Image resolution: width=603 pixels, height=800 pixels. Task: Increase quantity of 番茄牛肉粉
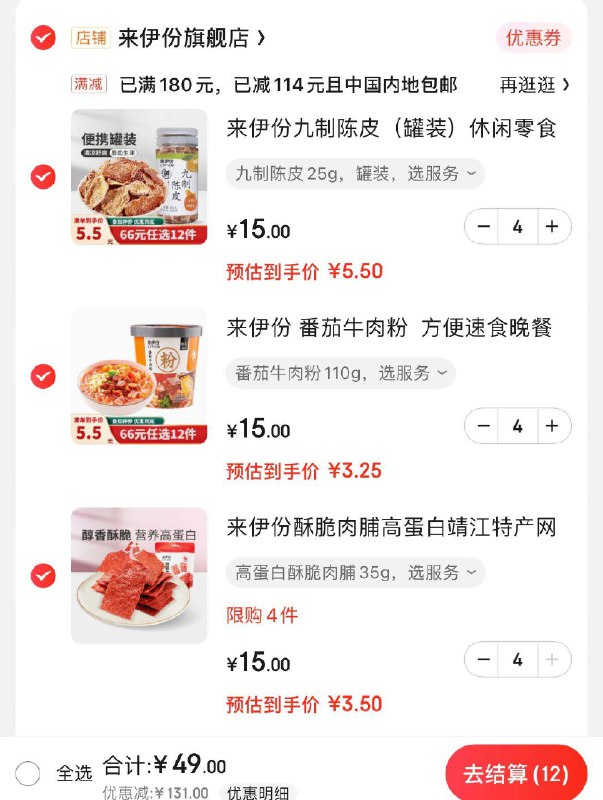551,426
